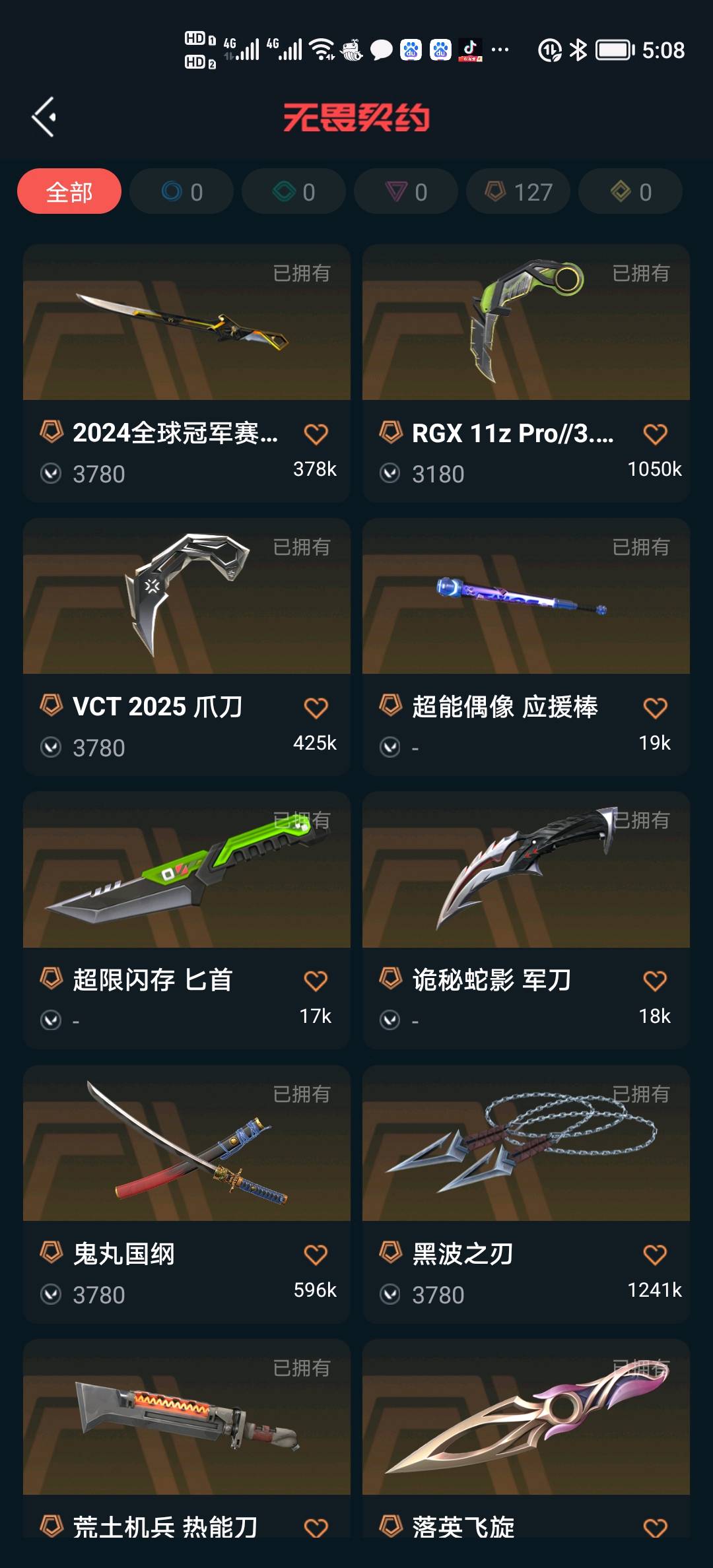Open the 鬼丸国纲 katana card
Viewport: 713px width, 1568px height.
tap(187, 1145)
